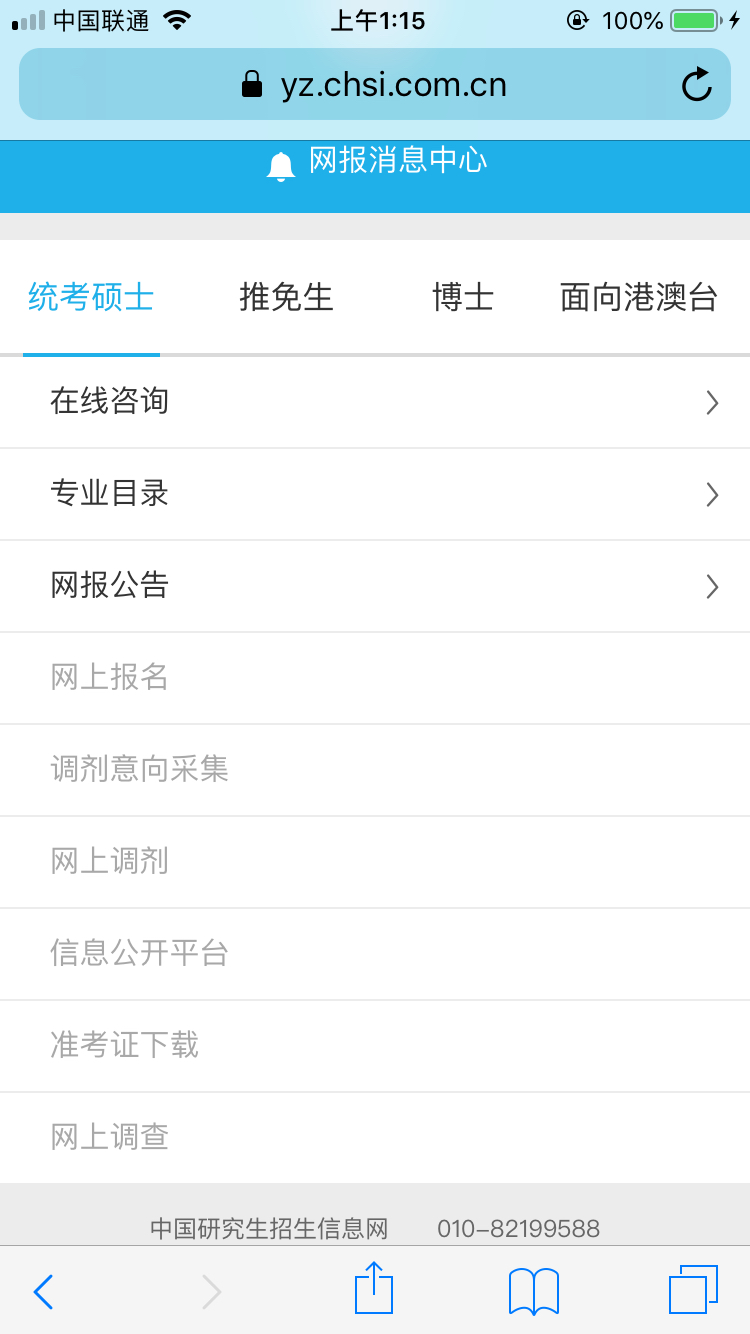Switch to the 面向港澳台 tab
750x1334 pixels.
click(x=638, y=298)
